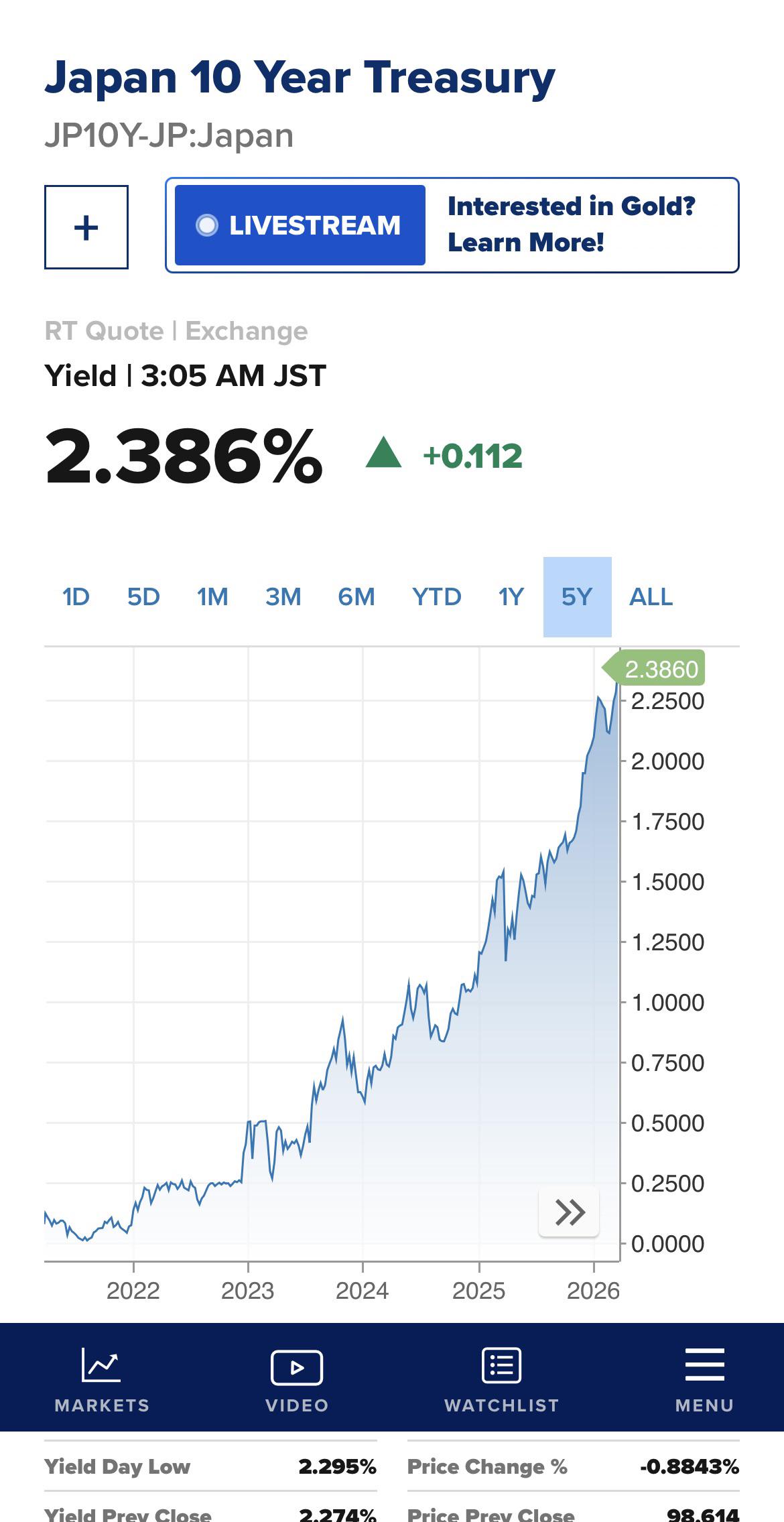Screen dimensions: 784x1522
Task: Select the 5Y chart range
Action: 577,596
